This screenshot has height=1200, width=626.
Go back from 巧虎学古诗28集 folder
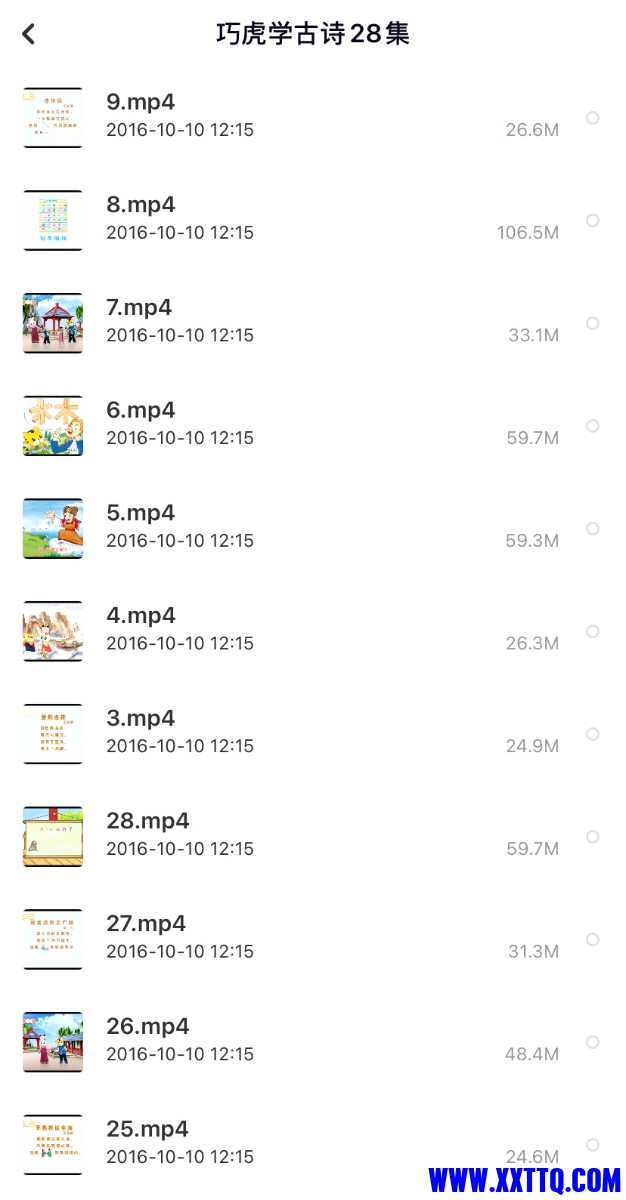[28, 34]
